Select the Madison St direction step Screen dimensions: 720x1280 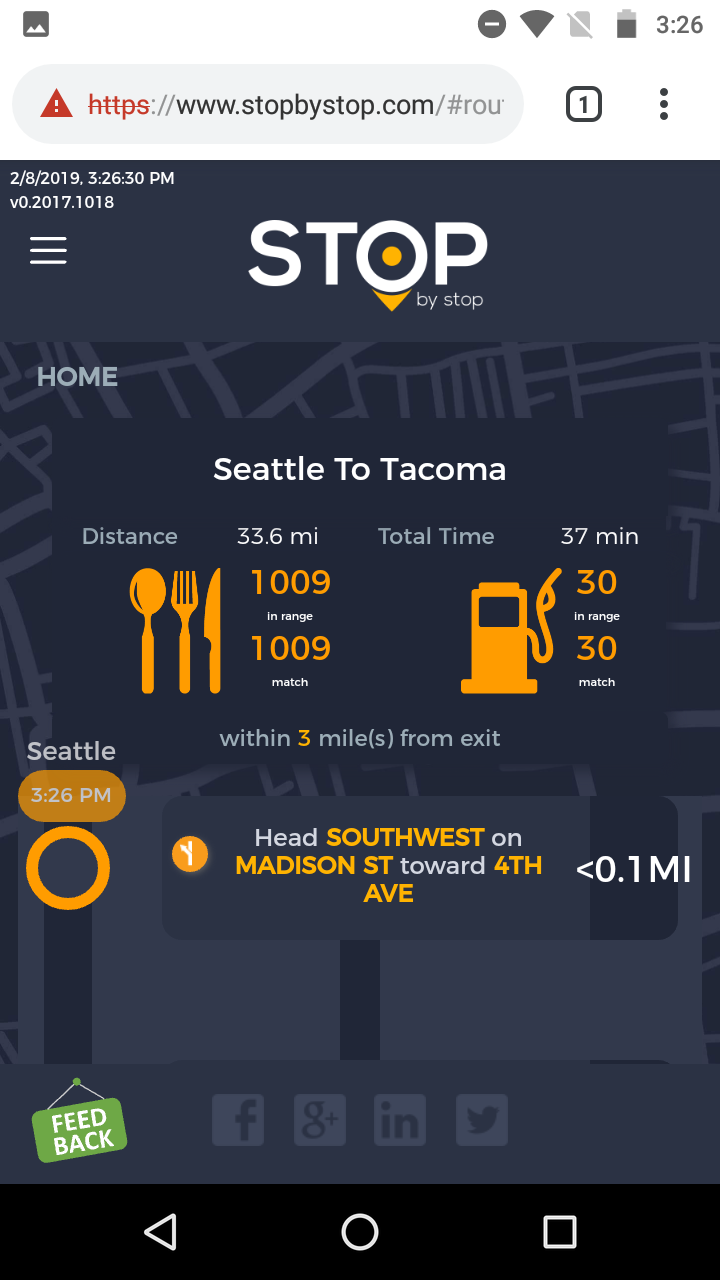point(420,866)
